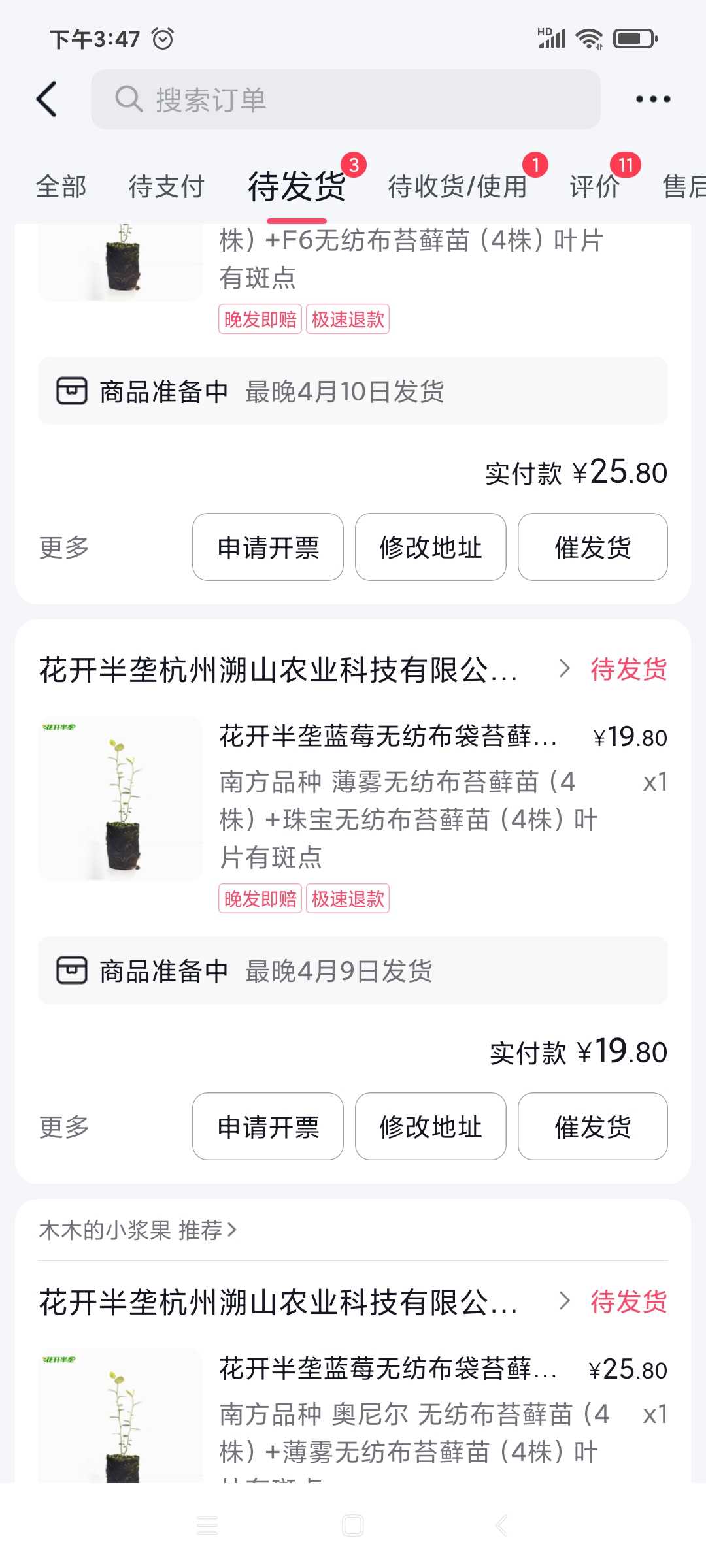Image resolution: width=706 pixels, height=1568 pixels.
Task: Open 木木的小浆果 推荐 link
Action: [137, 1230]
